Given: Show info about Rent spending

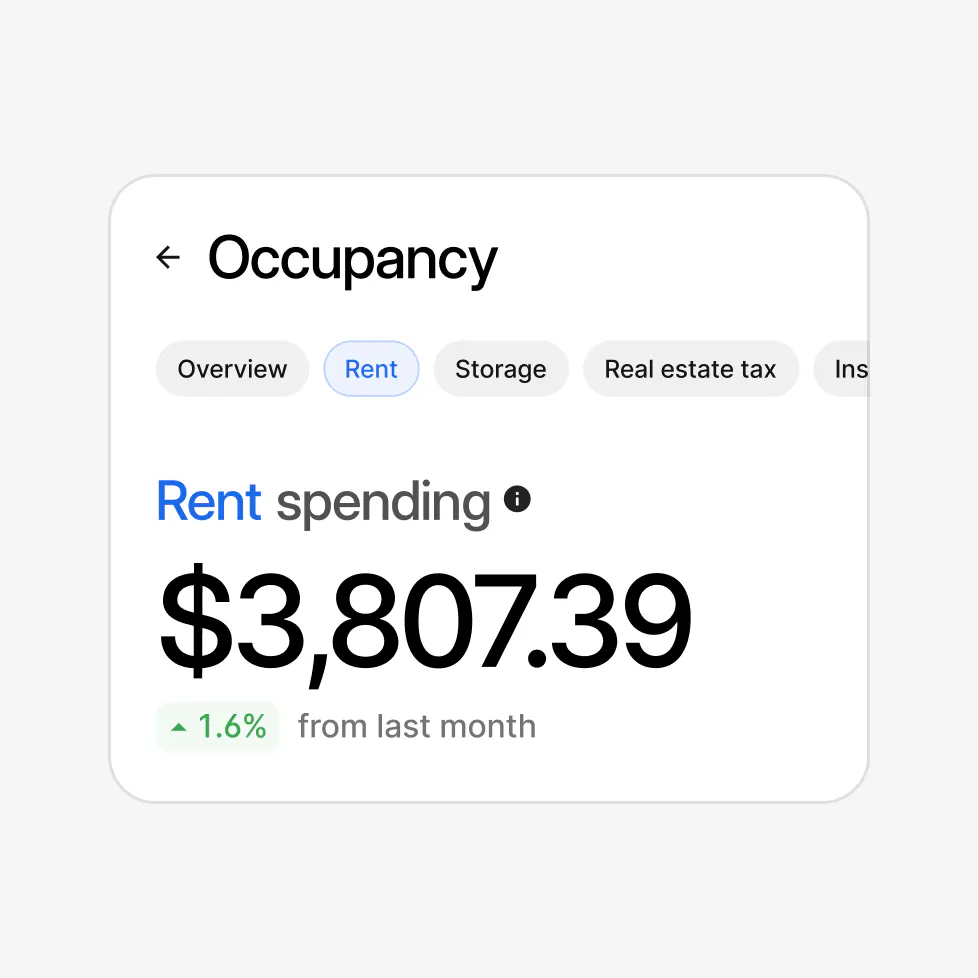Looking at the screenshot, I should click(x=517, y=498).
